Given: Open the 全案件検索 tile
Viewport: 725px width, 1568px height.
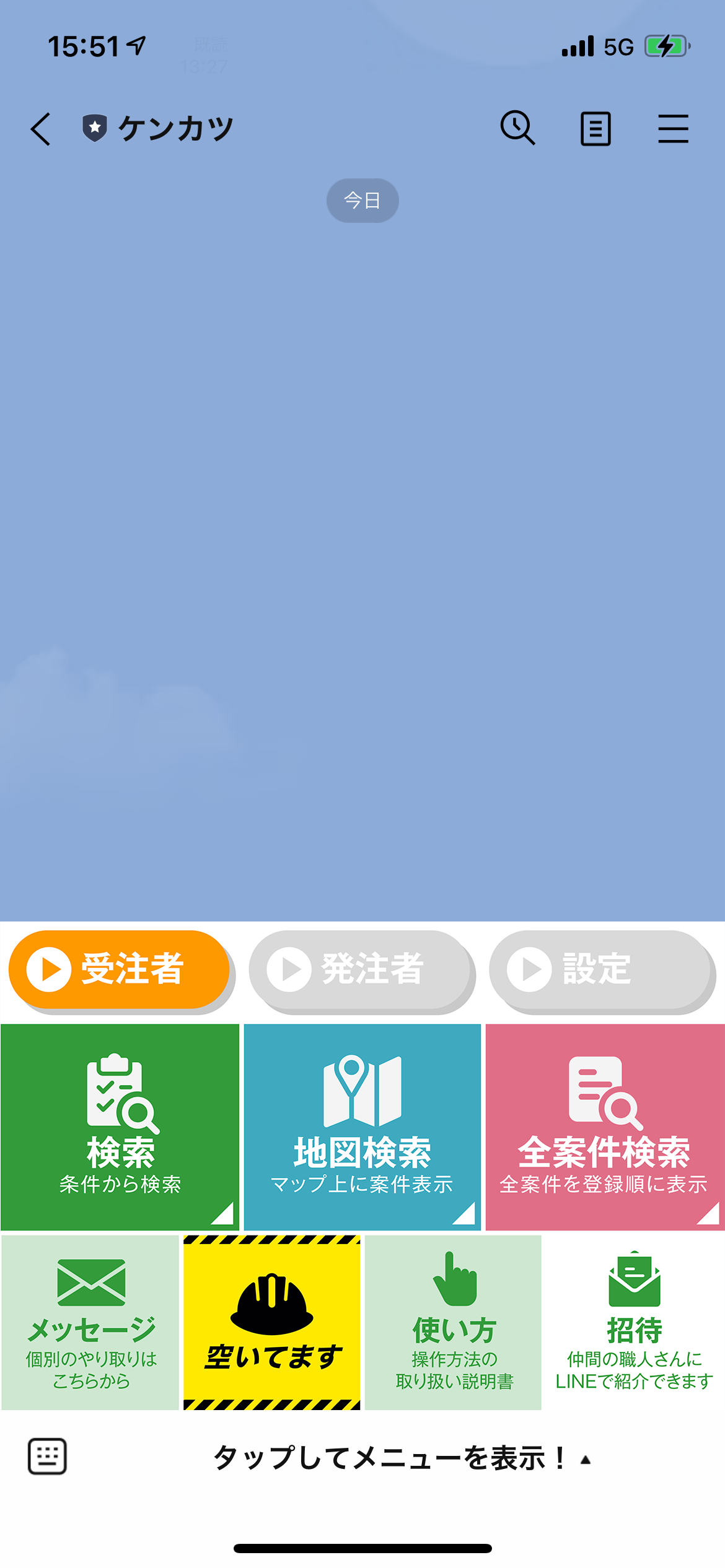Looking at the screenshot, I should (x=604, y=1126).
